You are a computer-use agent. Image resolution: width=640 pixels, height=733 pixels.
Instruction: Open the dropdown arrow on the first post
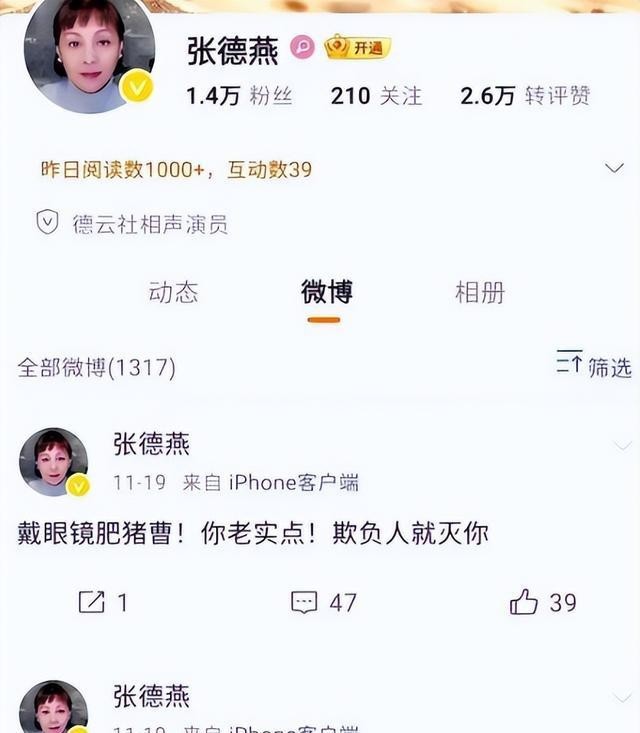(622, 446)
